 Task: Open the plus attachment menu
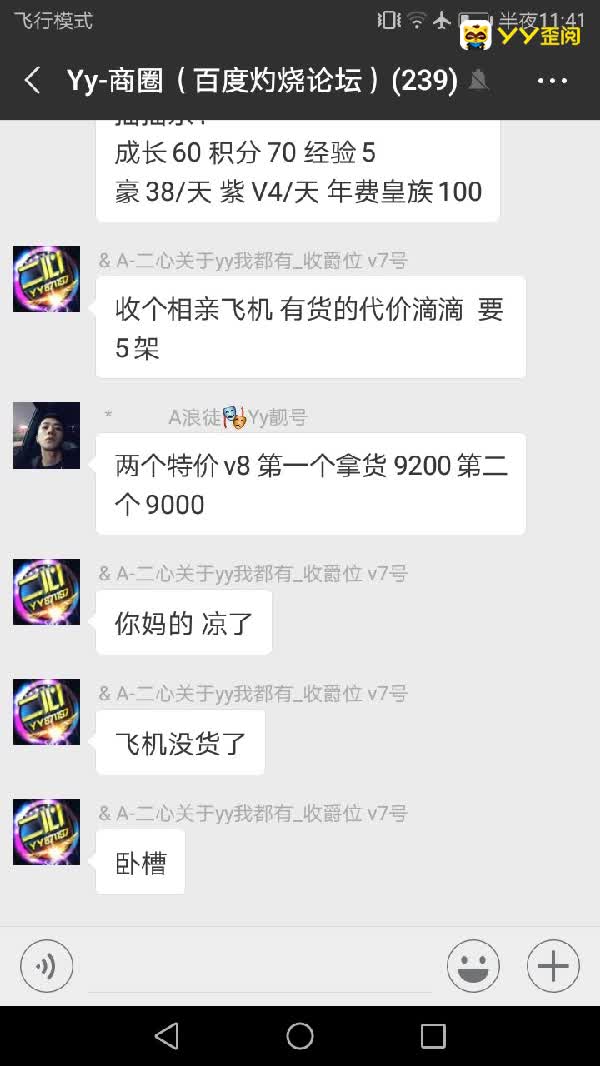coord(553,967)
